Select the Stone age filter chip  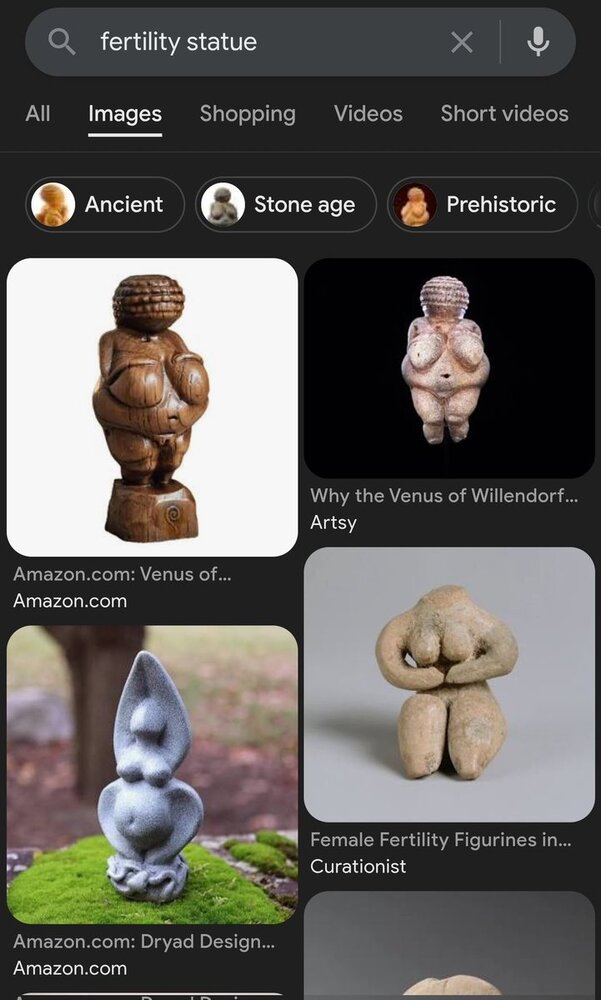tap(286, 205)
